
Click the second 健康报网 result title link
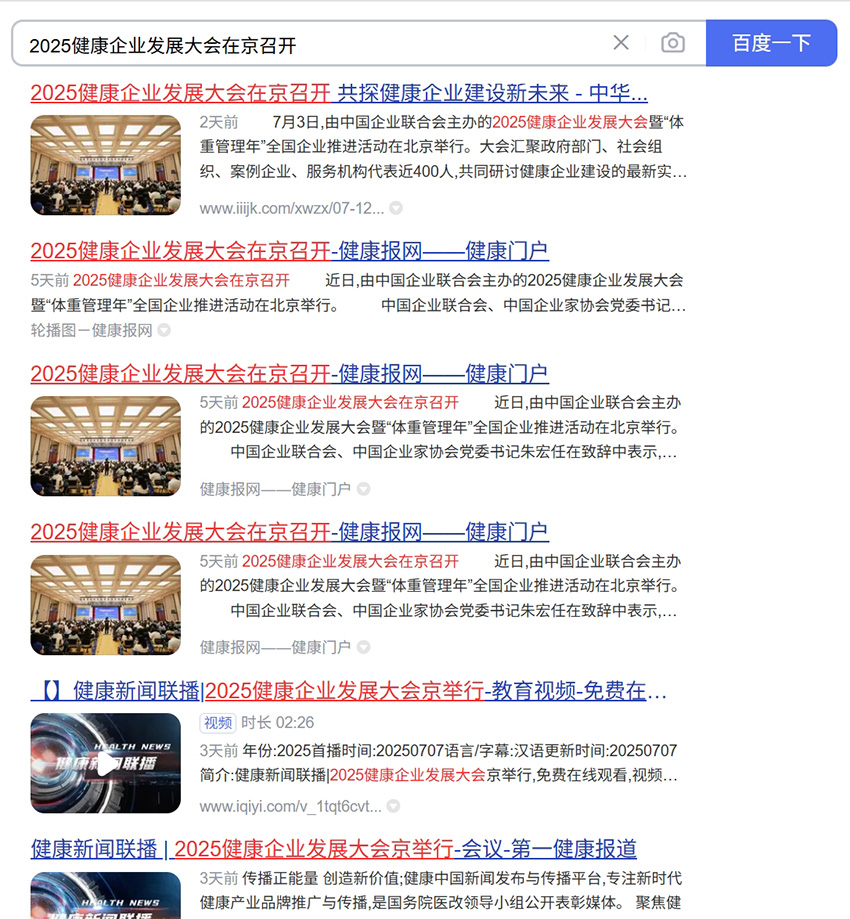pyautogui.click(x=289, y=251)
